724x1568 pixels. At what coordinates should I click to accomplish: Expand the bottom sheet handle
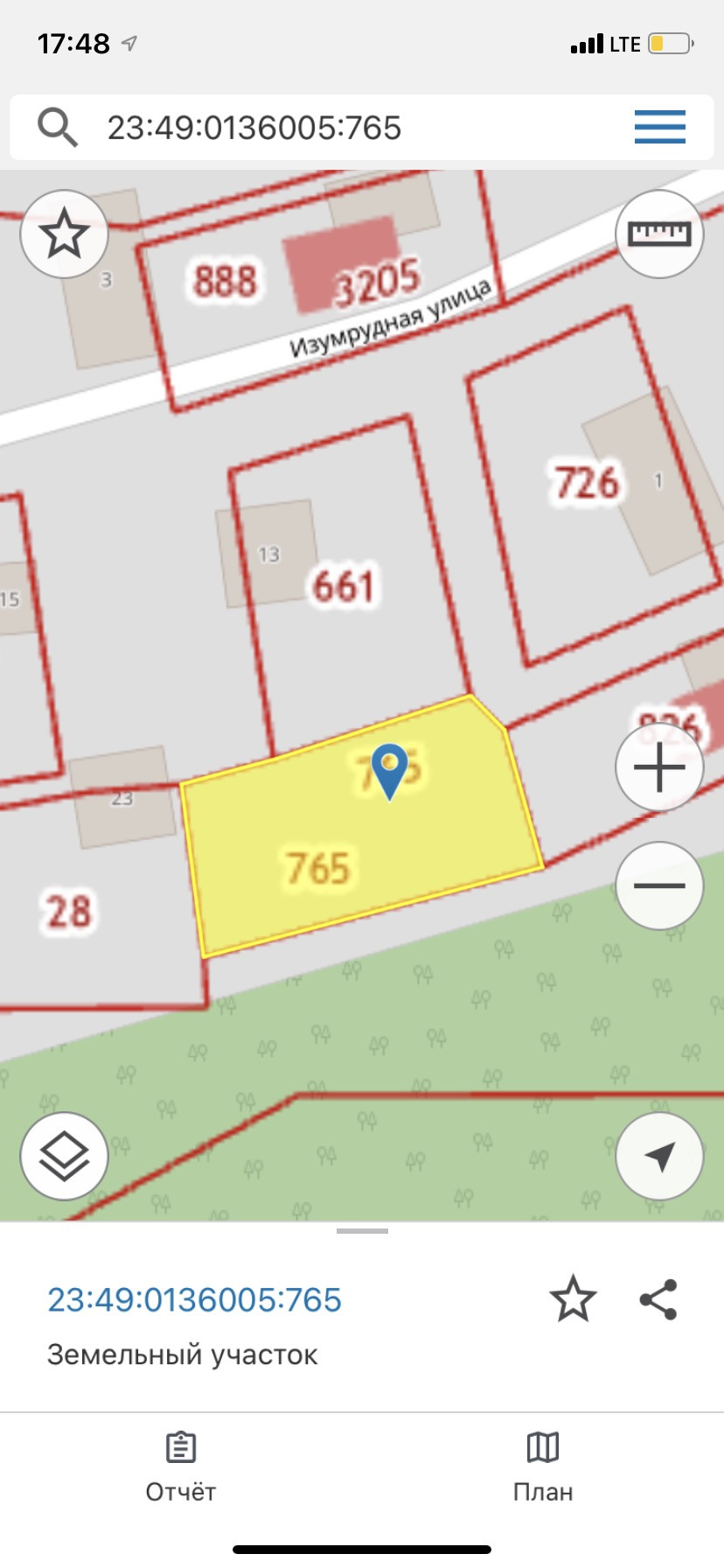click(x=362, y=1231)
